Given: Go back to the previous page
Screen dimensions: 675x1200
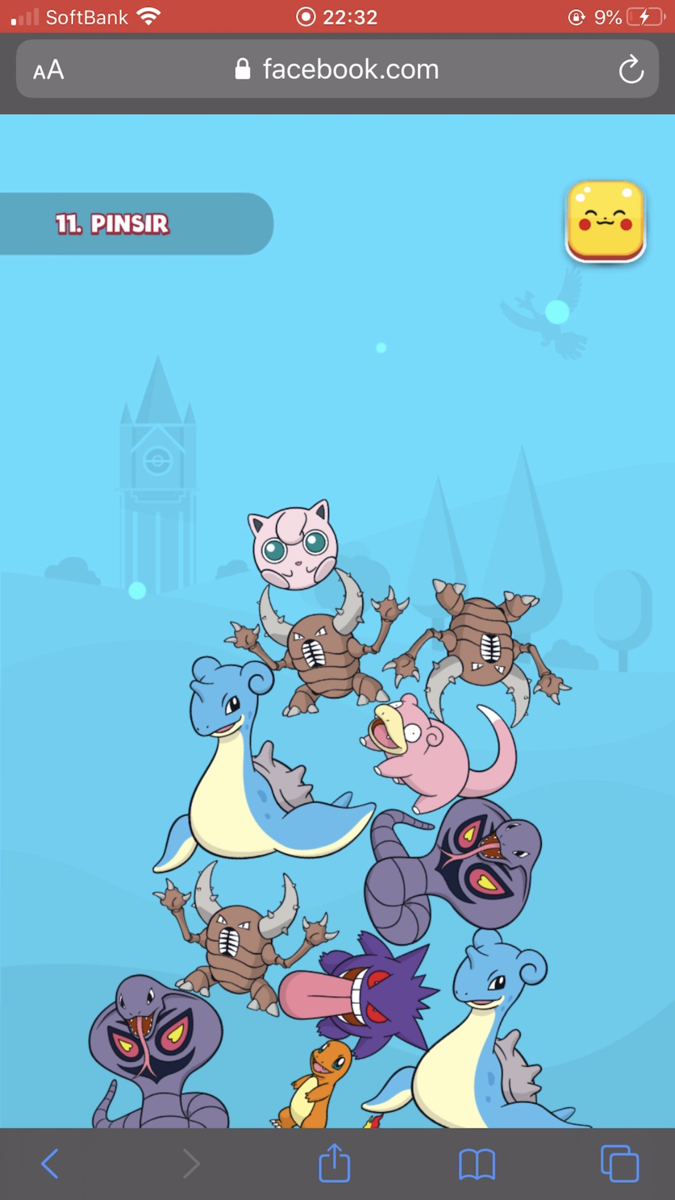Looking at the screenshot, I should click(50, 1163).
